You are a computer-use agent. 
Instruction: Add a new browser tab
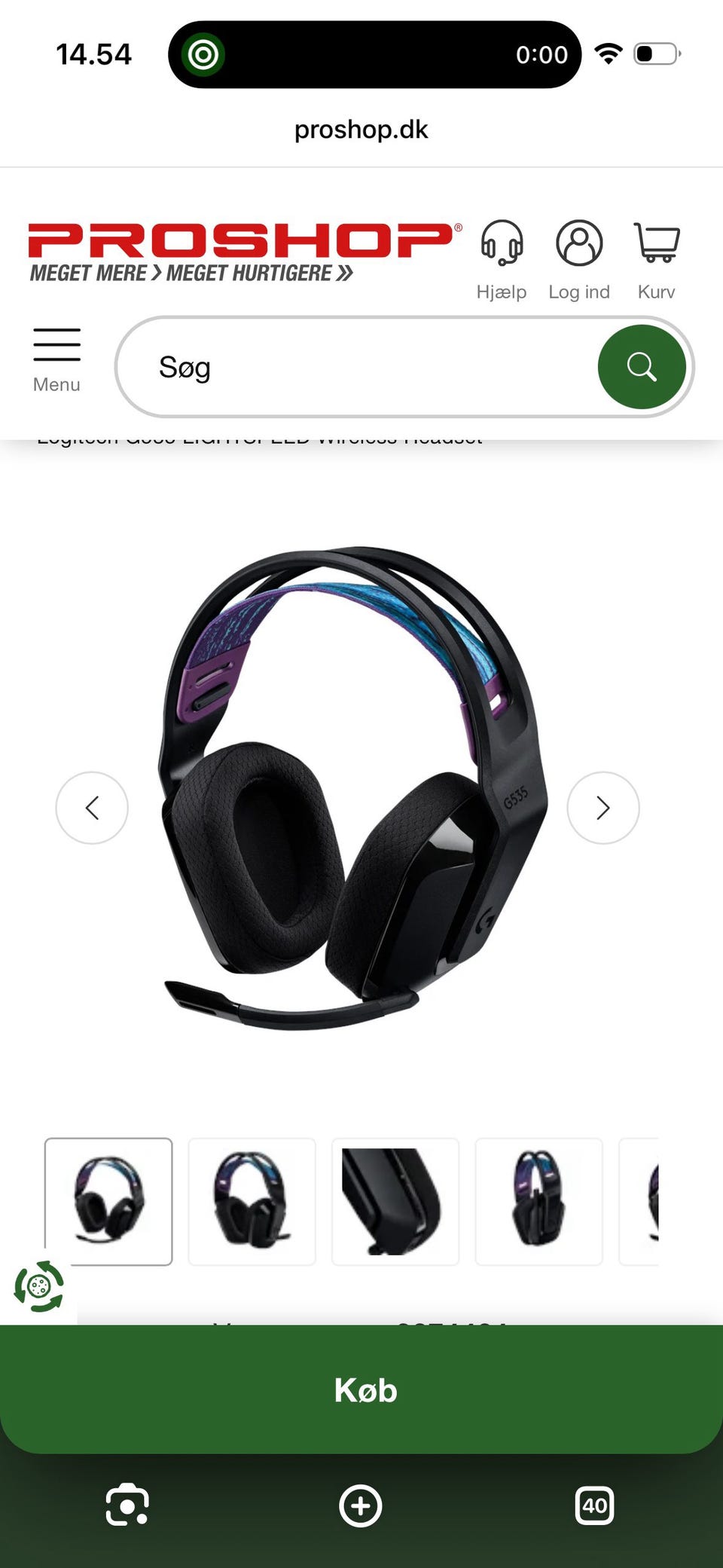tap(361, 1505)
